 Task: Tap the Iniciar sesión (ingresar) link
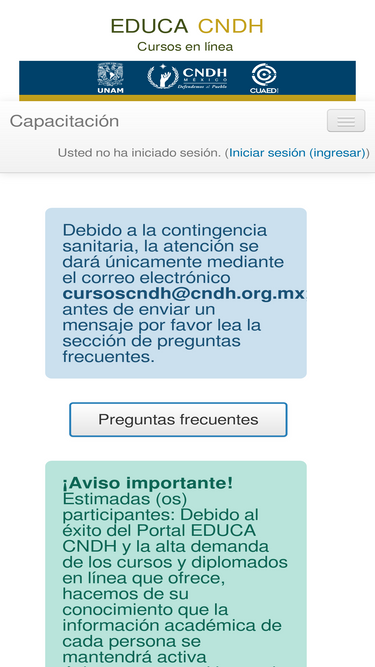(297, 153)
